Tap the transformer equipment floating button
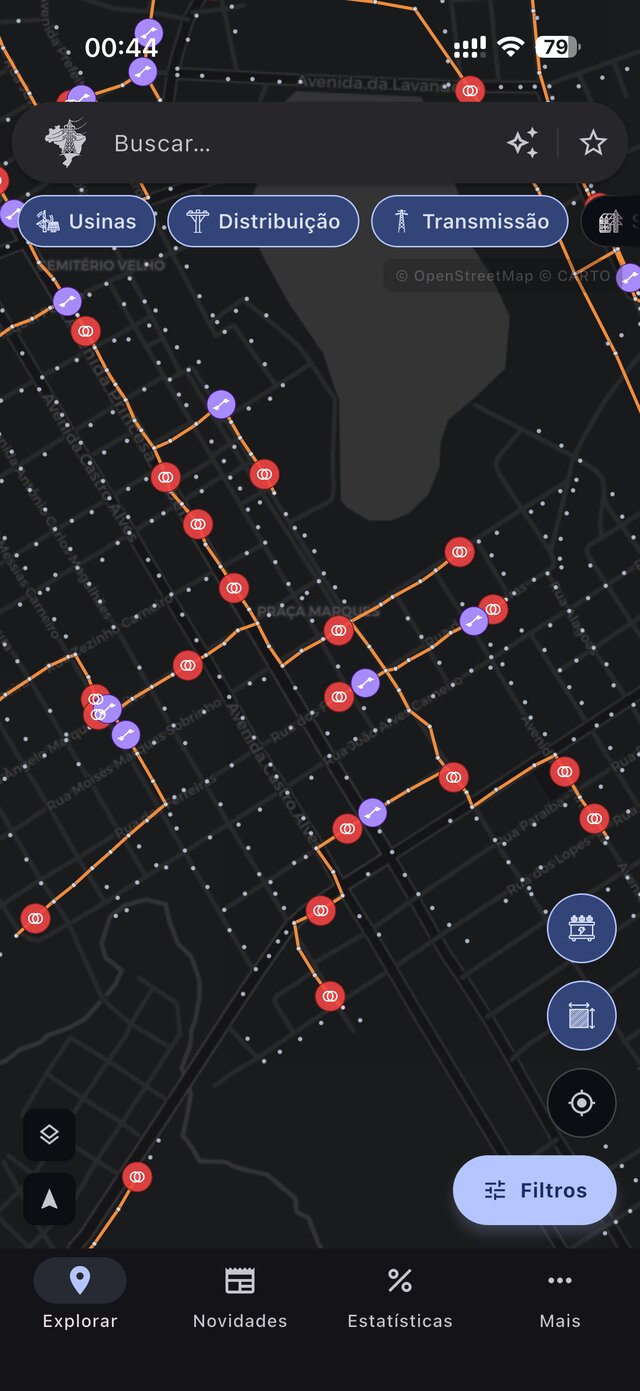The image size is (640, 1391). [x=581, y=929]
